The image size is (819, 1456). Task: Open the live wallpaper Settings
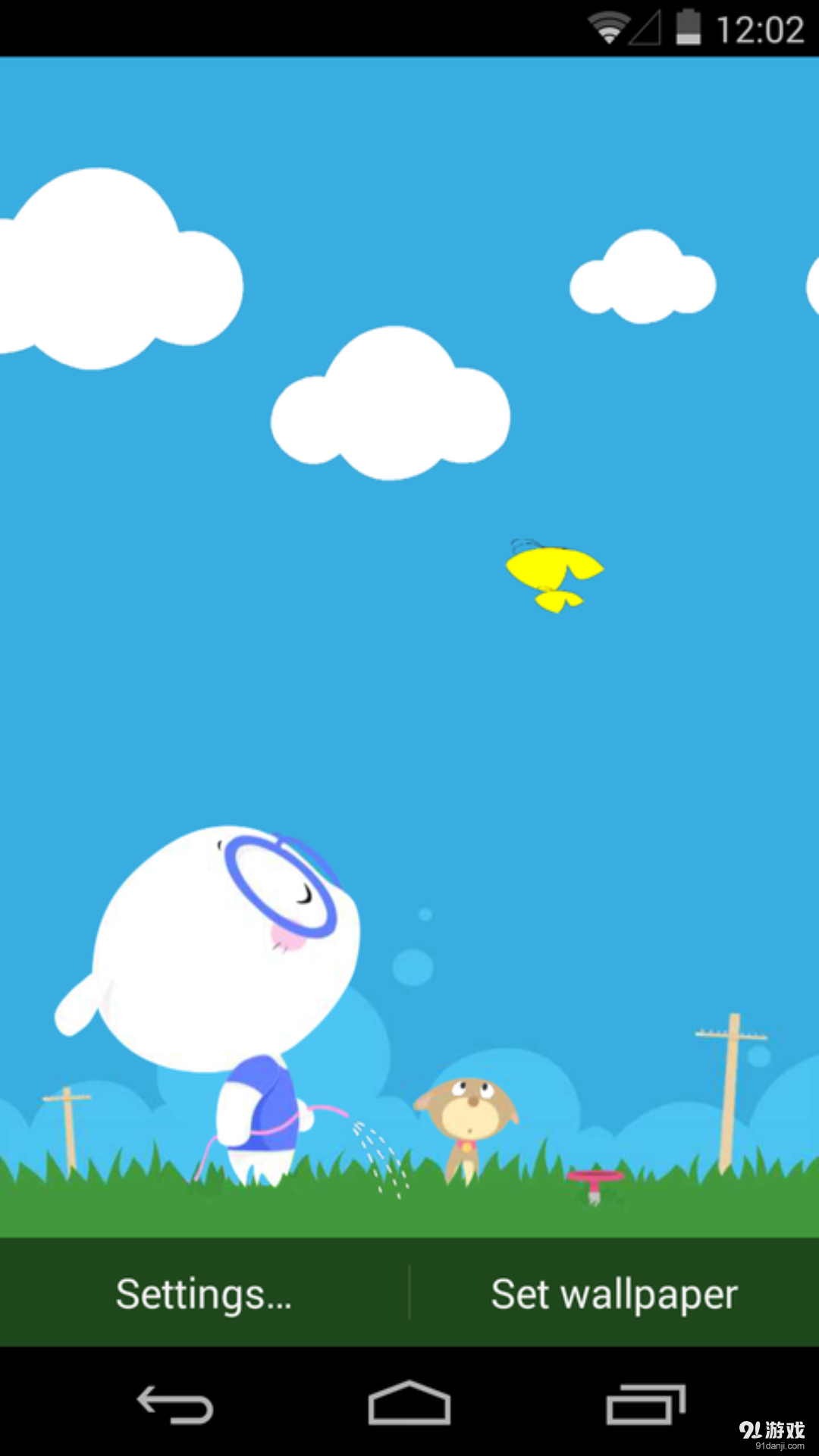point(203,1294)
